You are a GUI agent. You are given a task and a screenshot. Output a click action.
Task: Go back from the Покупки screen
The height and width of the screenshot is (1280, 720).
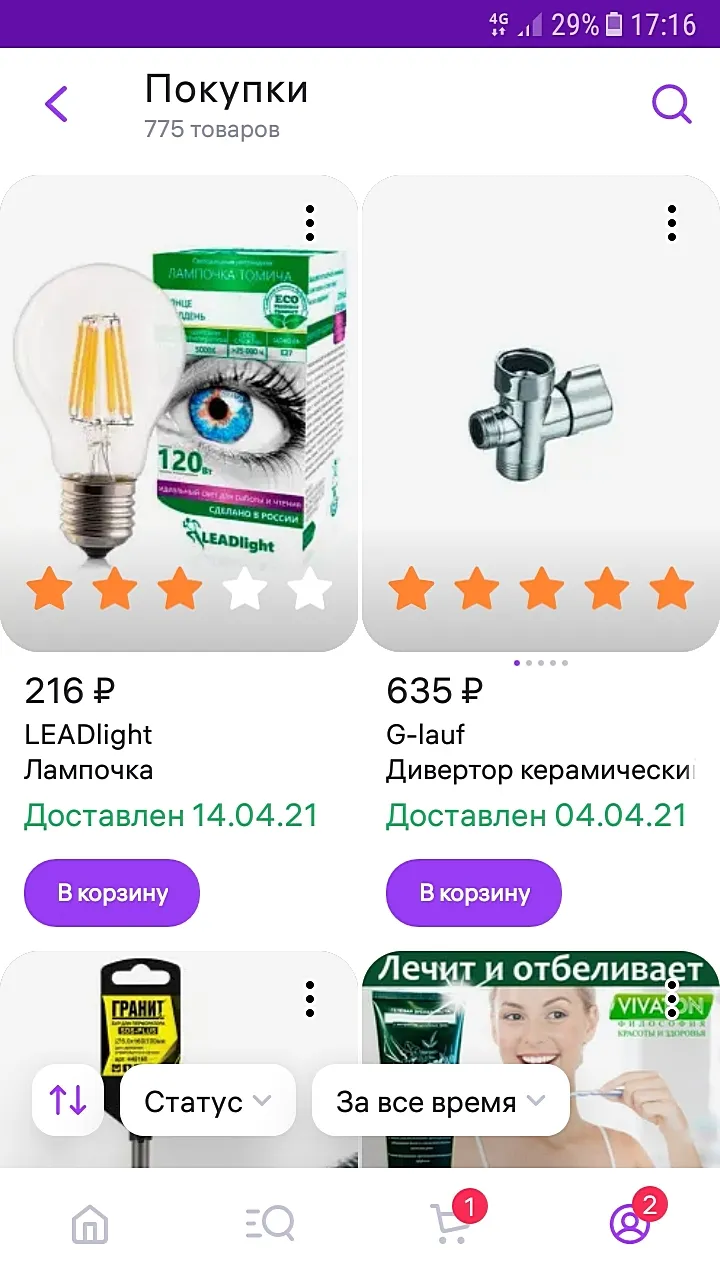pyautogui.click(x=57, y=103)
